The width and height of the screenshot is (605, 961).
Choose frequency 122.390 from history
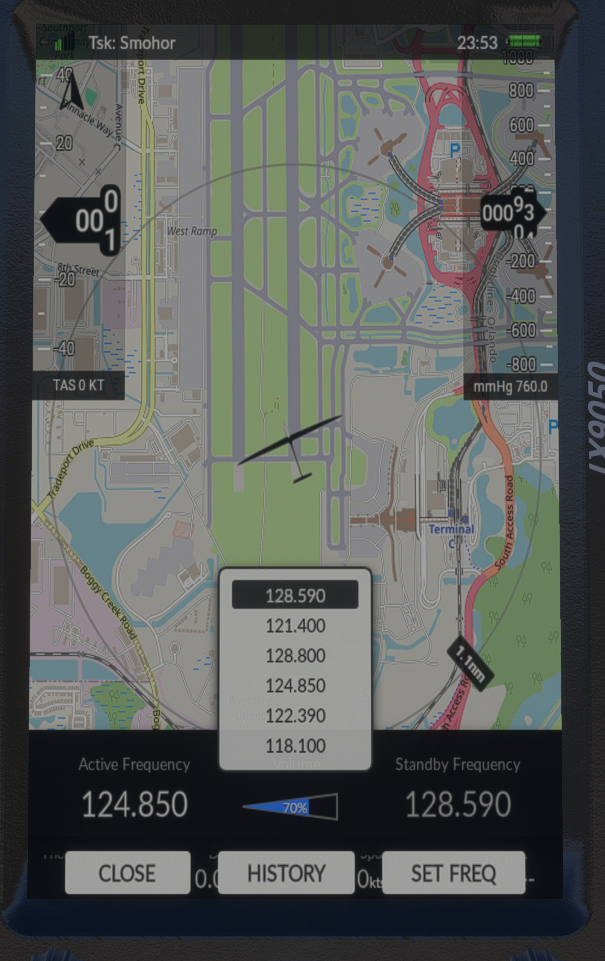coord(295,716)
